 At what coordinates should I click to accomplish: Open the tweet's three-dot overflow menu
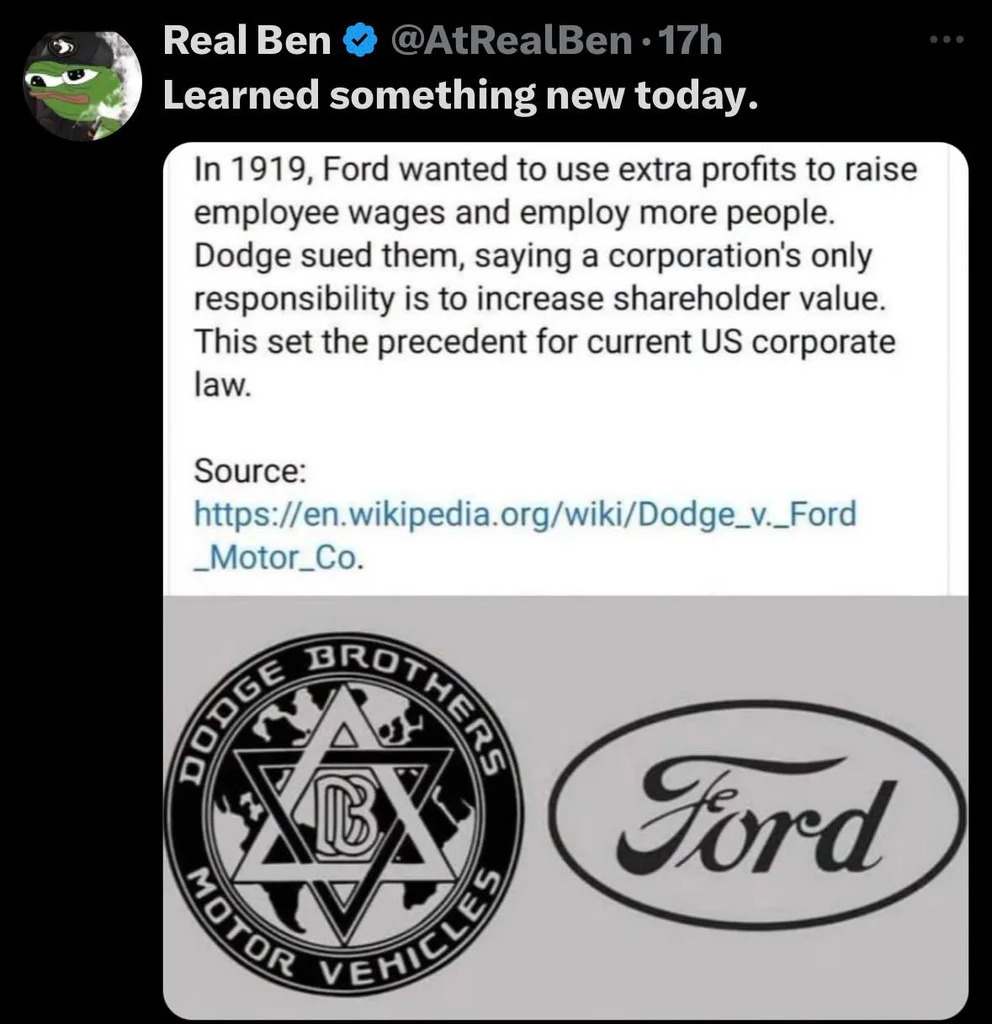pyautogui.click(x=945, y=41)
